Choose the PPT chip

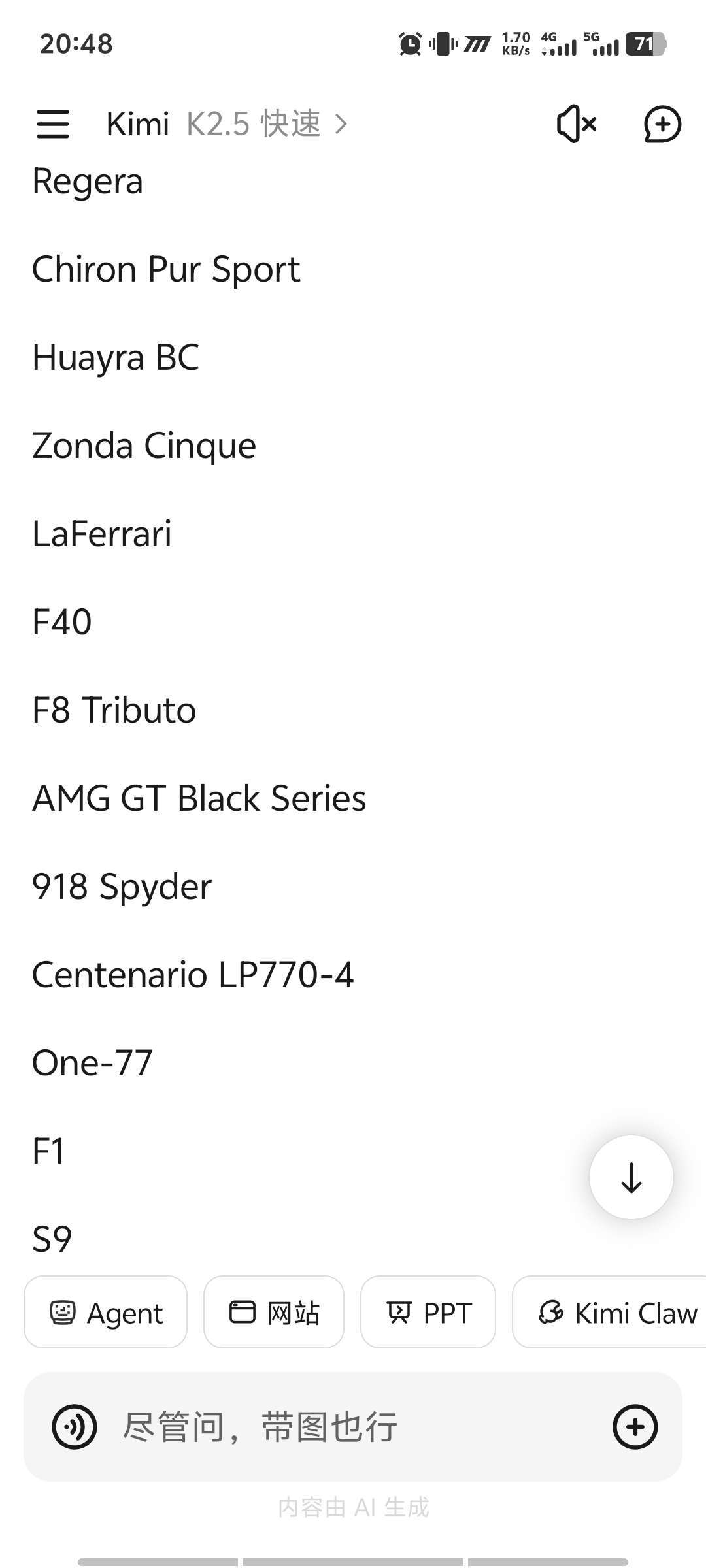428,1312
